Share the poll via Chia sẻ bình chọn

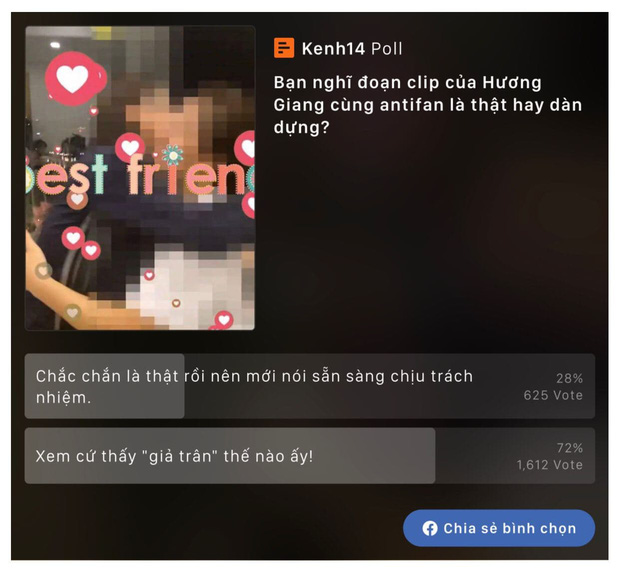click(x=499, y=528)
